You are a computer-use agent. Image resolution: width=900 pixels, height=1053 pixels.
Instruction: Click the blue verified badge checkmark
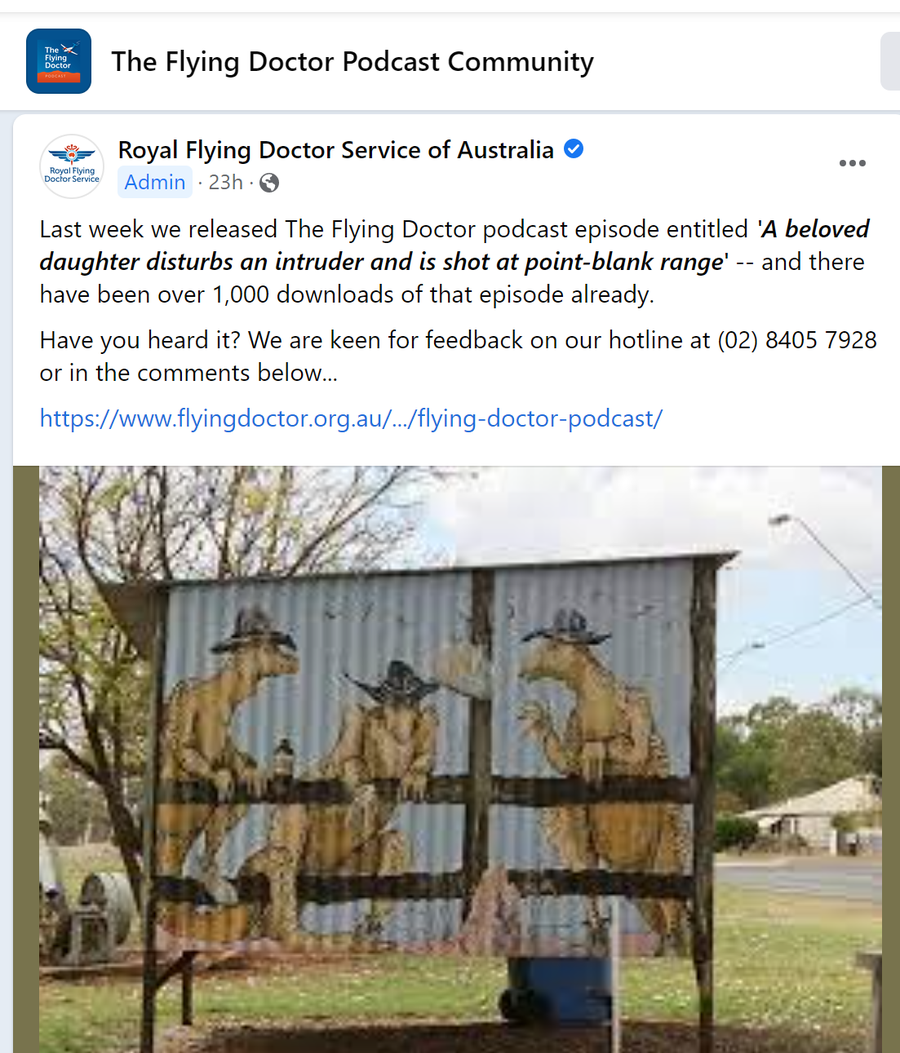tap(572, 148)
